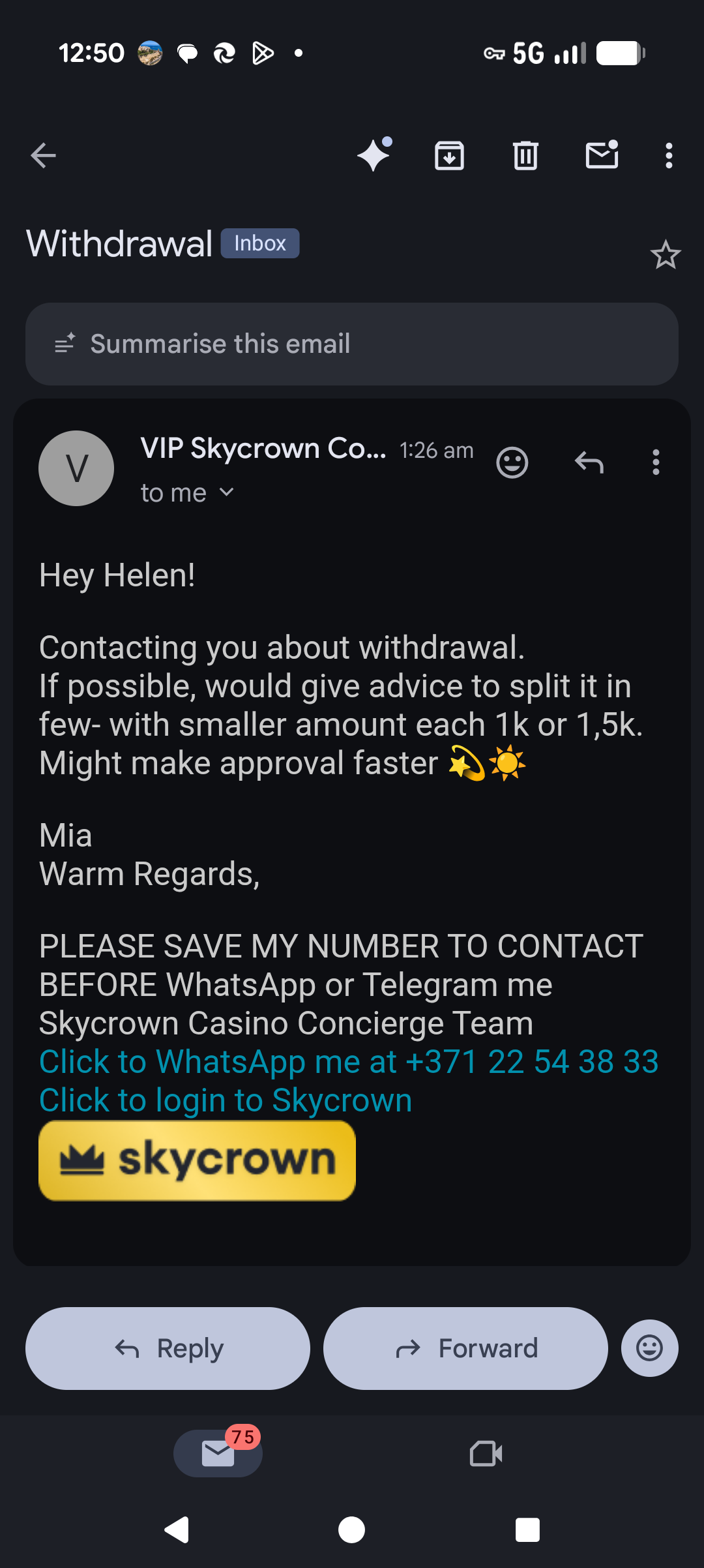Viewport: 704px width, 1568px height.
Task: Delete this email with the bin icon
Action: point(525,156)
